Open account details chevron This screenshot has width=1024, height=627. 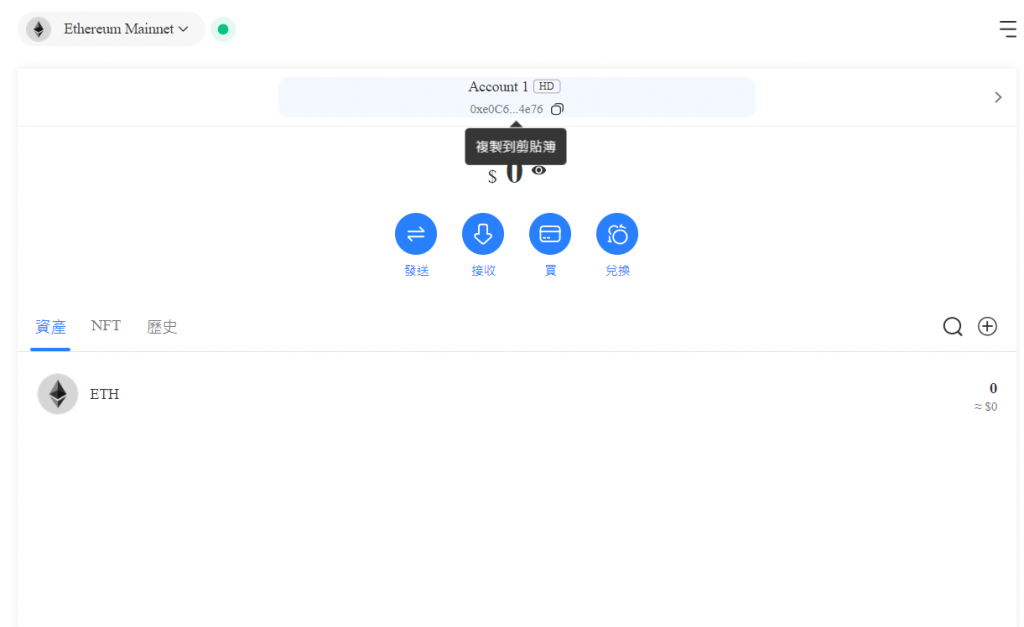[x=997, y=97]
